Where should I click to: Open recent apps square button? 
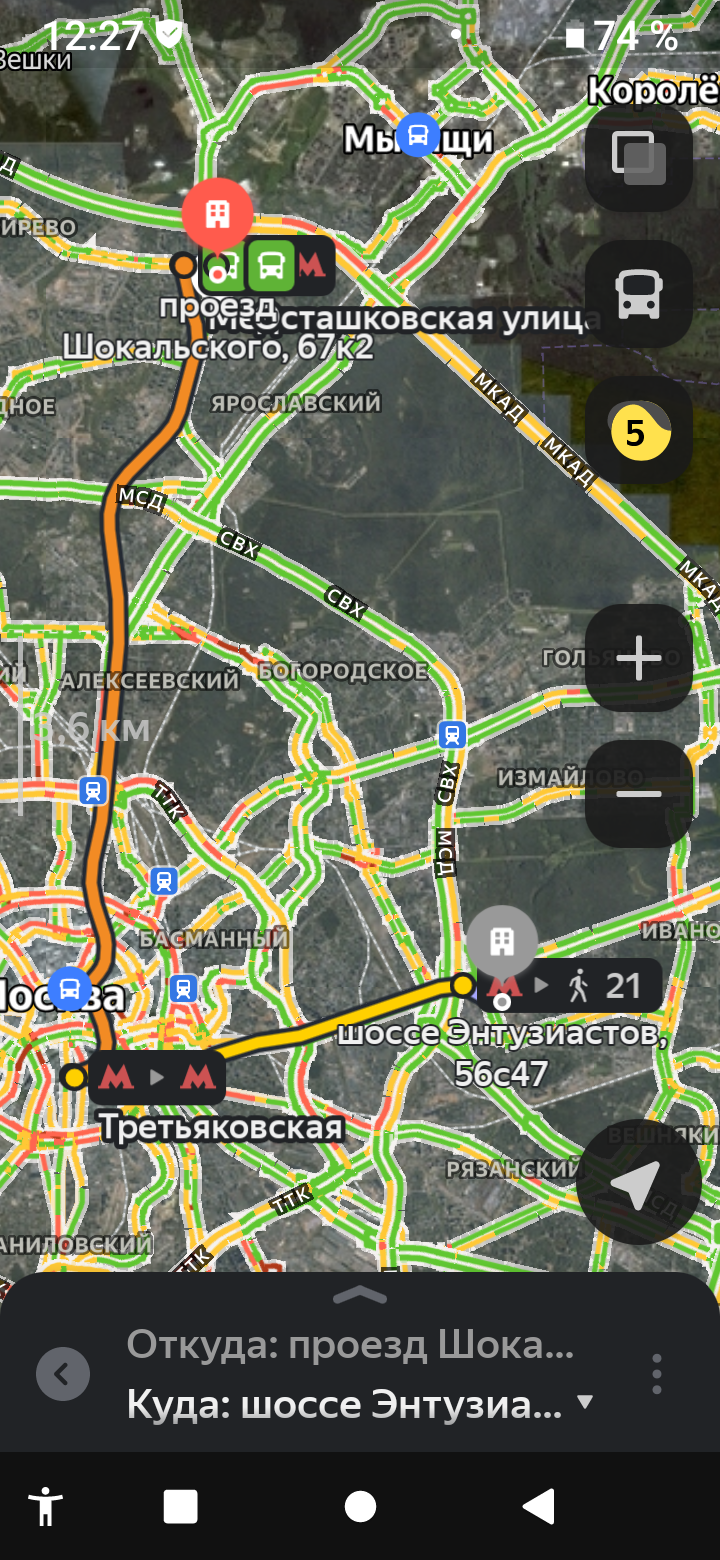(180, 1506)
